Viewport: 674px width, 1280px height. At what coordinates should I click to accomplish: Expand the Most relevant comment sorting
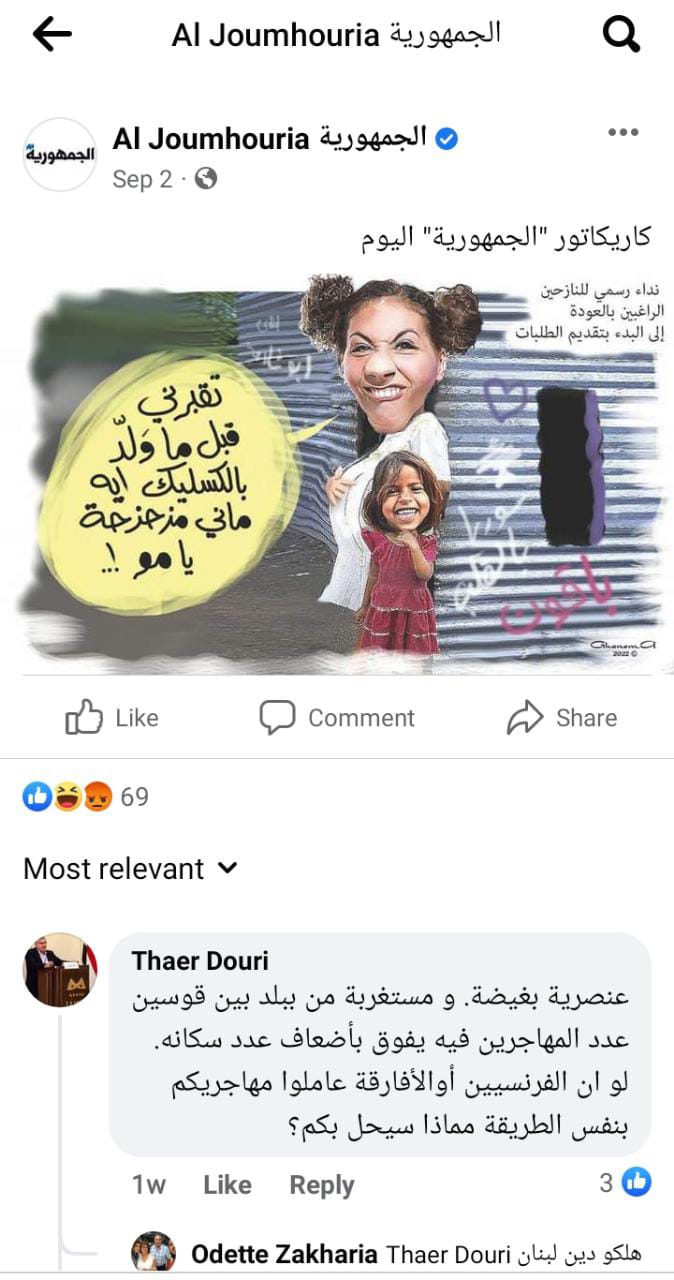click(131, 869)
